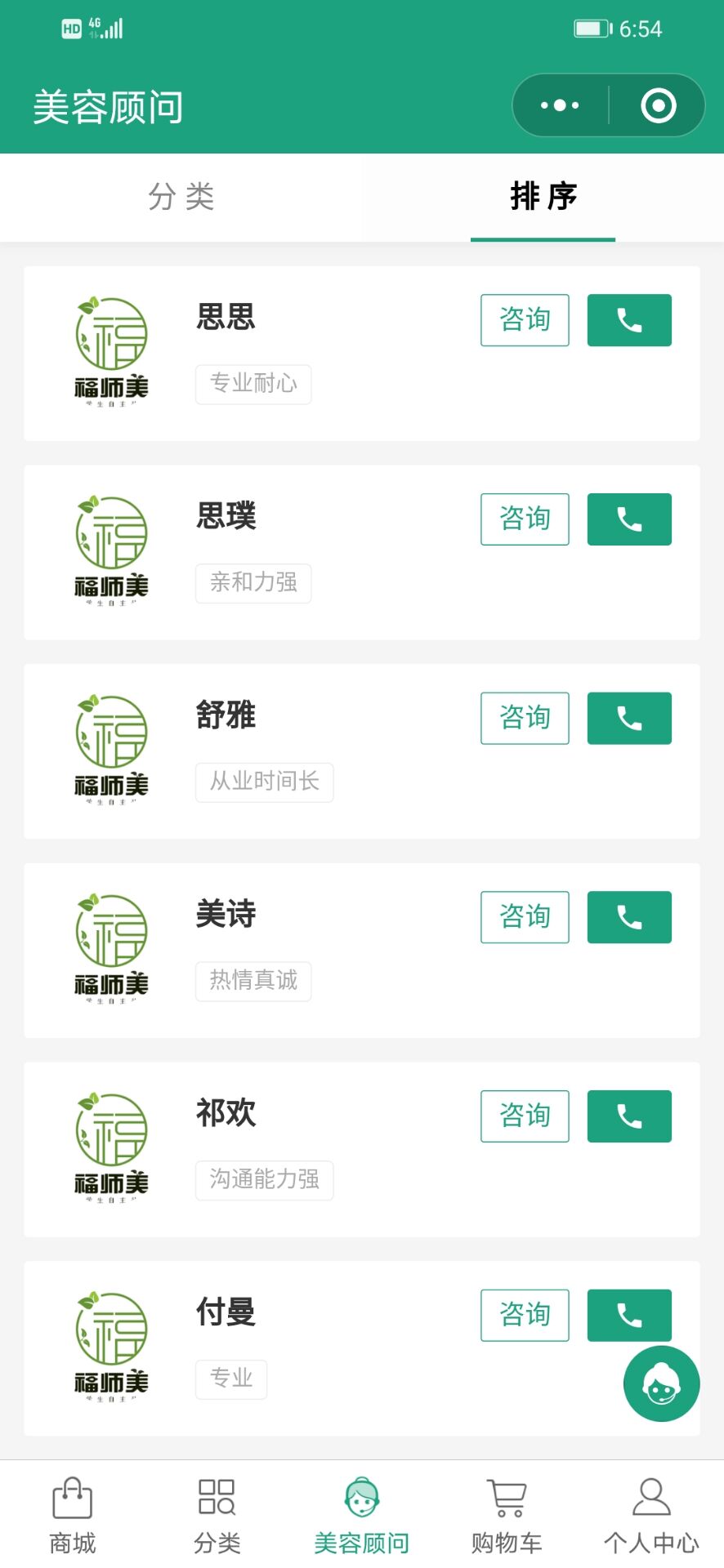Open the floating customer service icon

pos(661,1384)
